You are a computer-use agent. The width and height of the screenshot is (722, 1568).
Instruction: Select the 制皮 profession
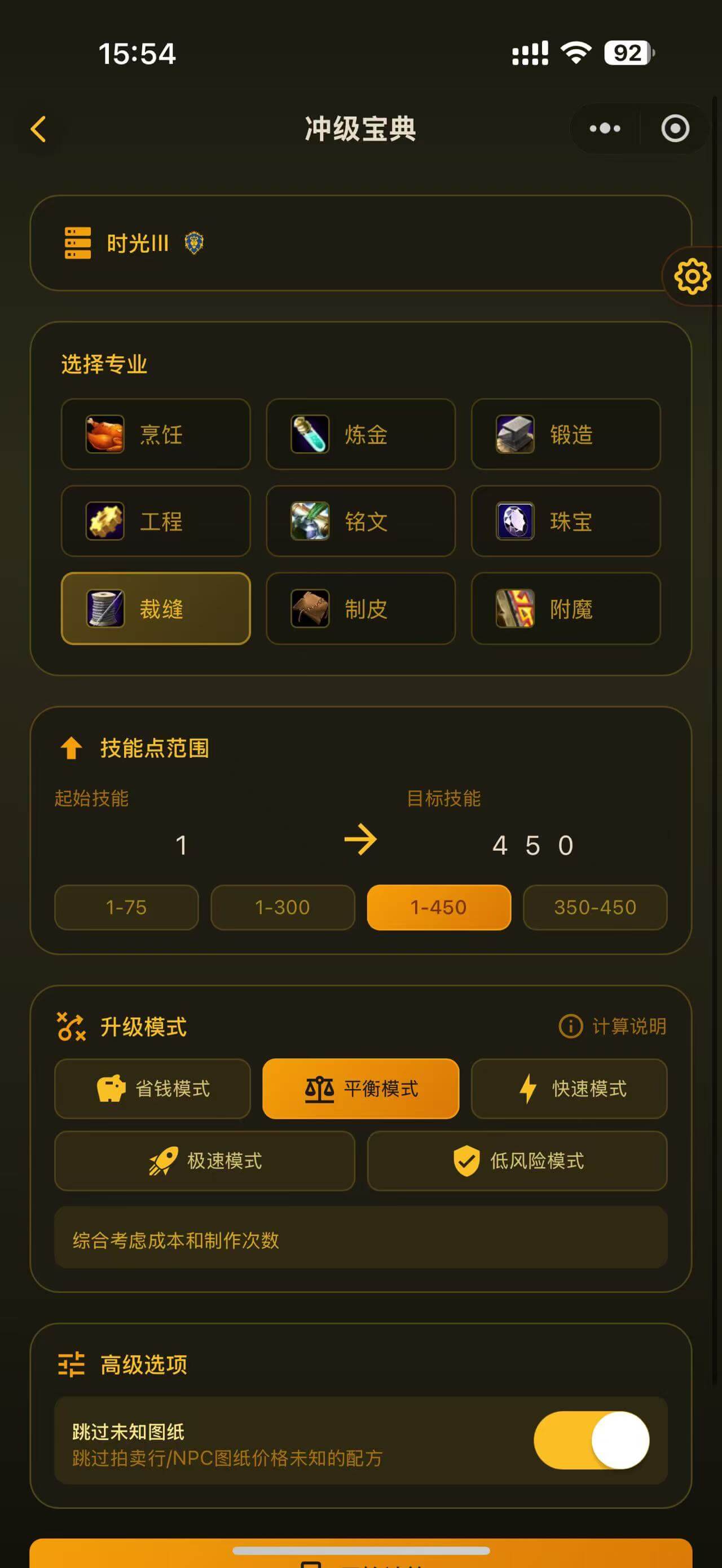click(x=360, y=608)
